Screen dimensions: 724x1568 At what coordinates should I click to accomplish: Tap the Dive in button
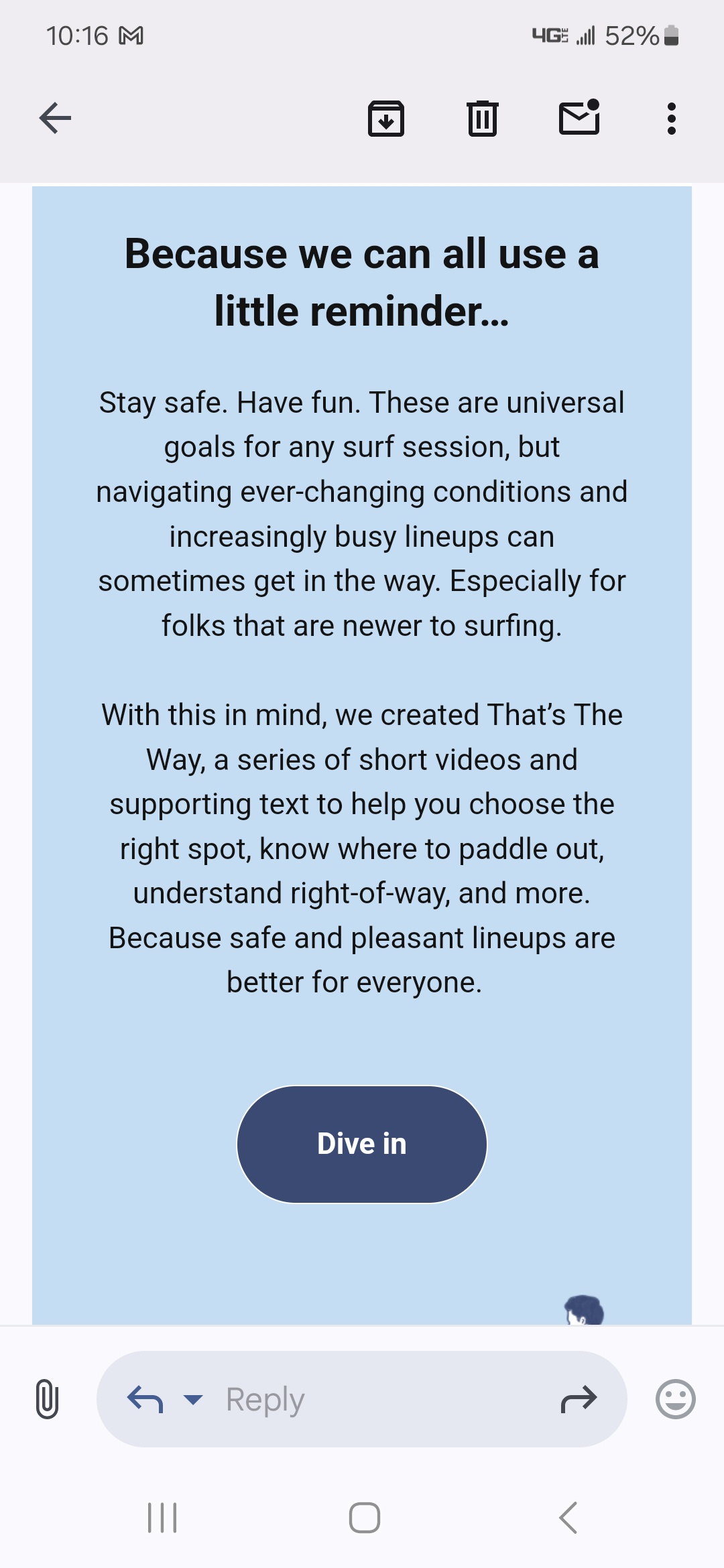362,1144
